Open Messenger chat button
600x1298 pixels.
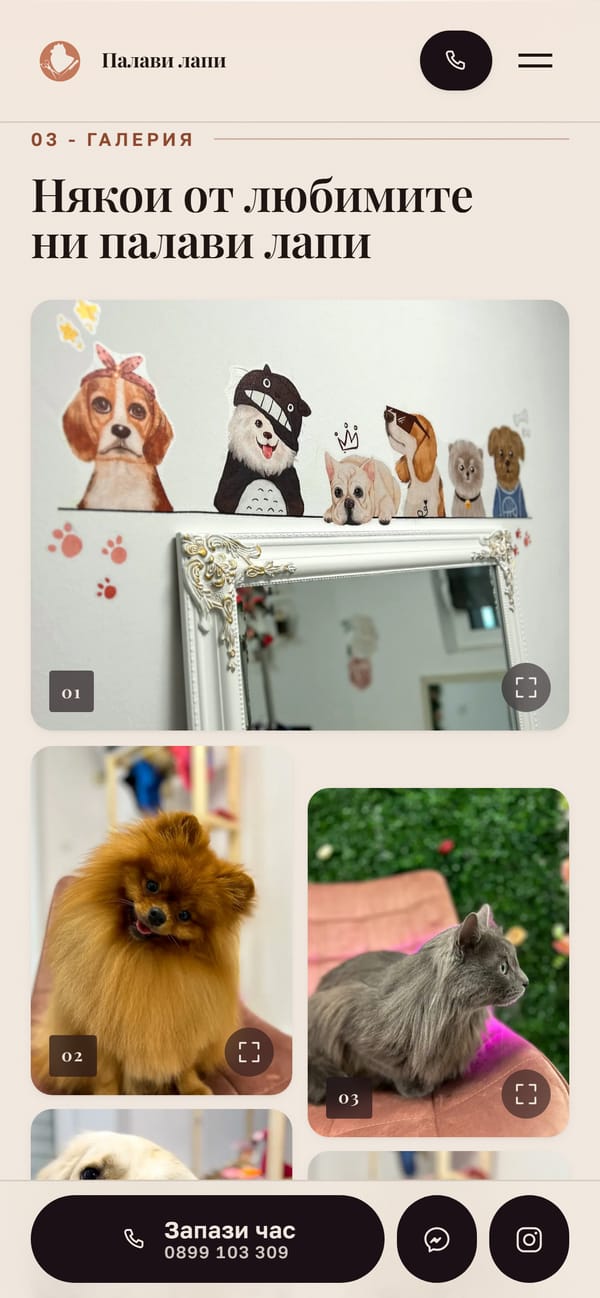[437, 1239]
